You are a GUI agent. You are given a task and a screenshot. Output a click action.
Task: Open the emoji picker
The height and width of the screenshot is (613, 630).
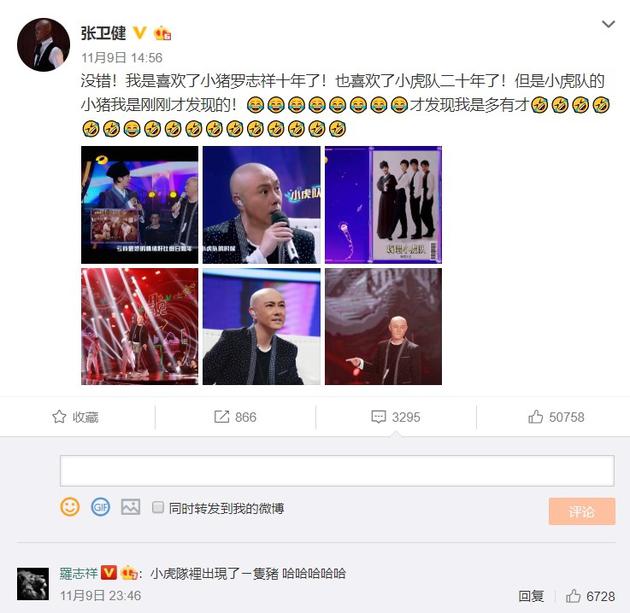[x=70, y=507]
